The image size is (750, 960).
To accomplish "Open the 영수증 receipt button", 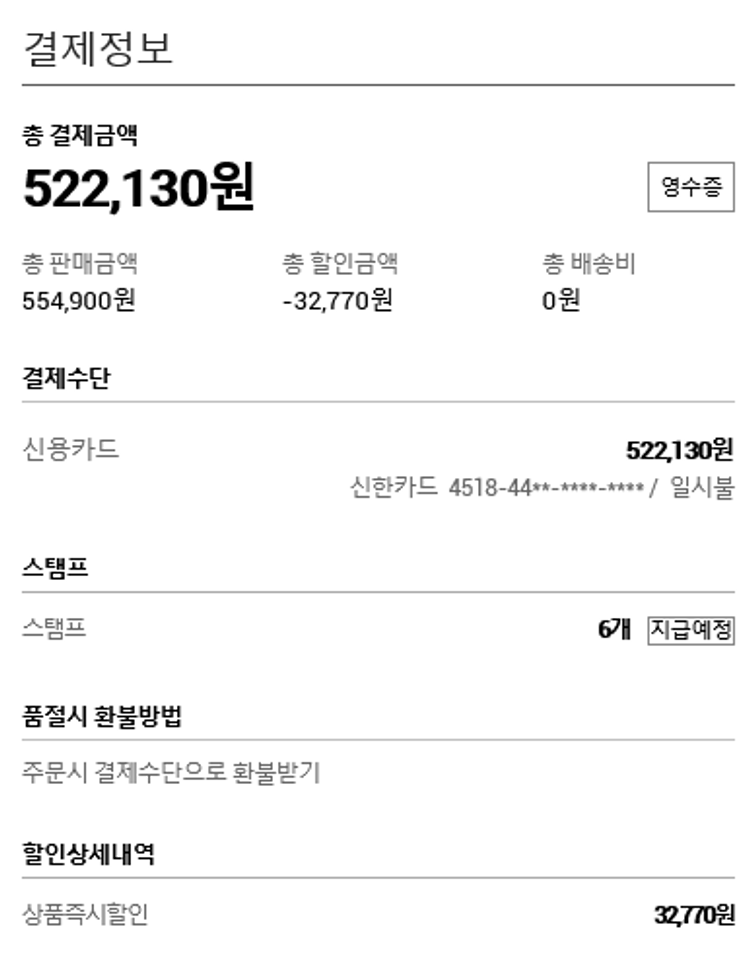I will coord(690,187).
